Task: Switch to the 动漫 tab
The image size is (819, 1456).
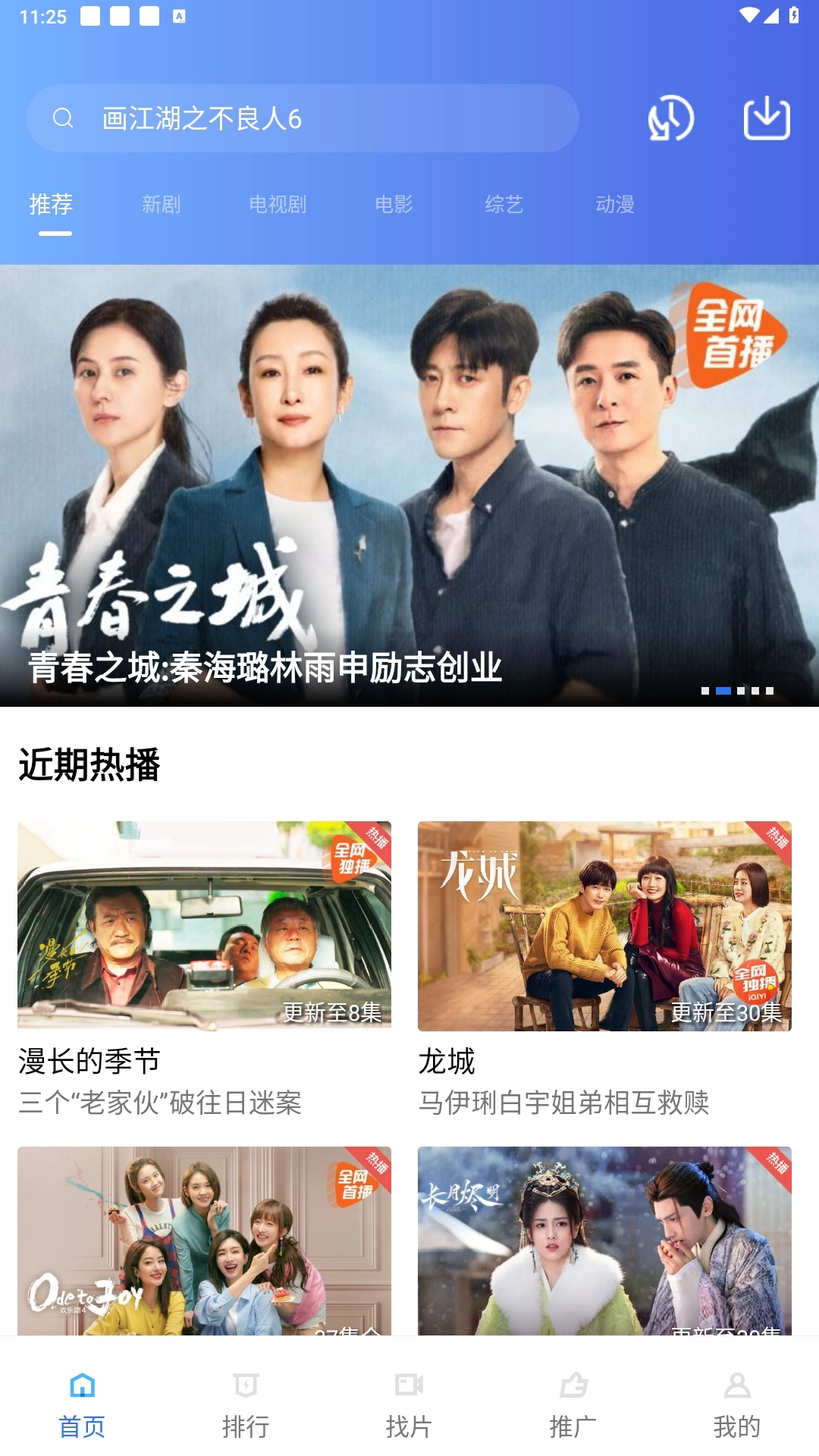Action: click(616, 205)
